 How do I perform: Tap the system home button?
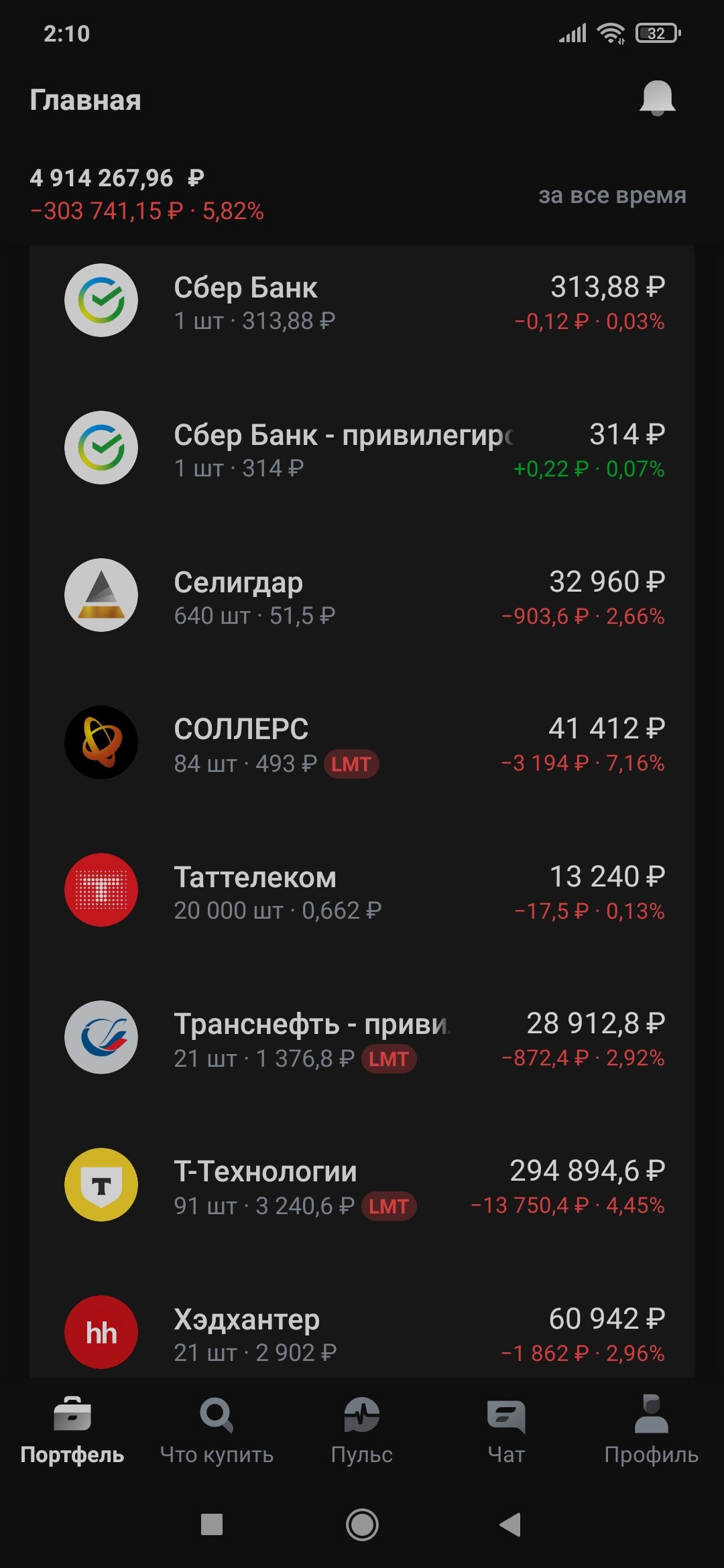tap(362, 1524)
